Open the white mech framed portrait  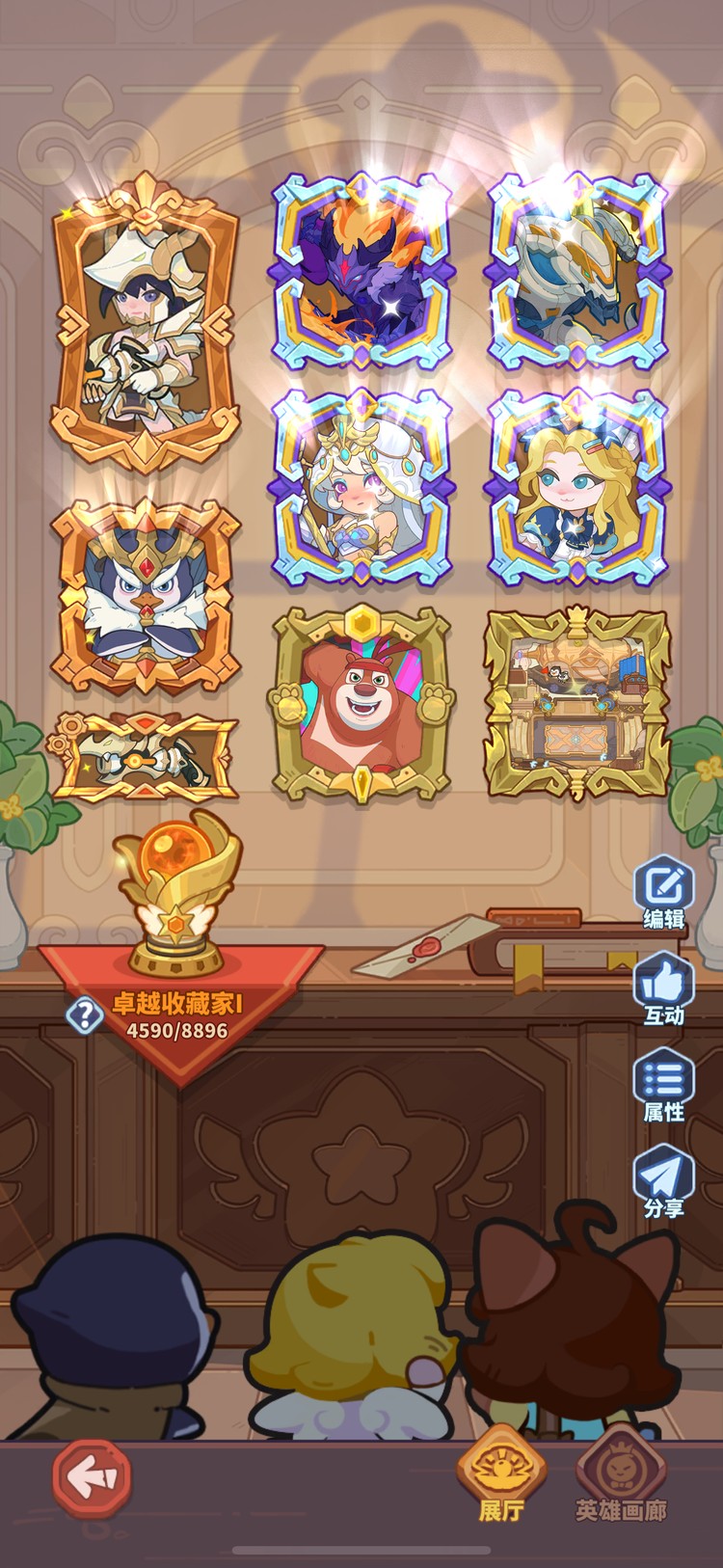(577, 271)
